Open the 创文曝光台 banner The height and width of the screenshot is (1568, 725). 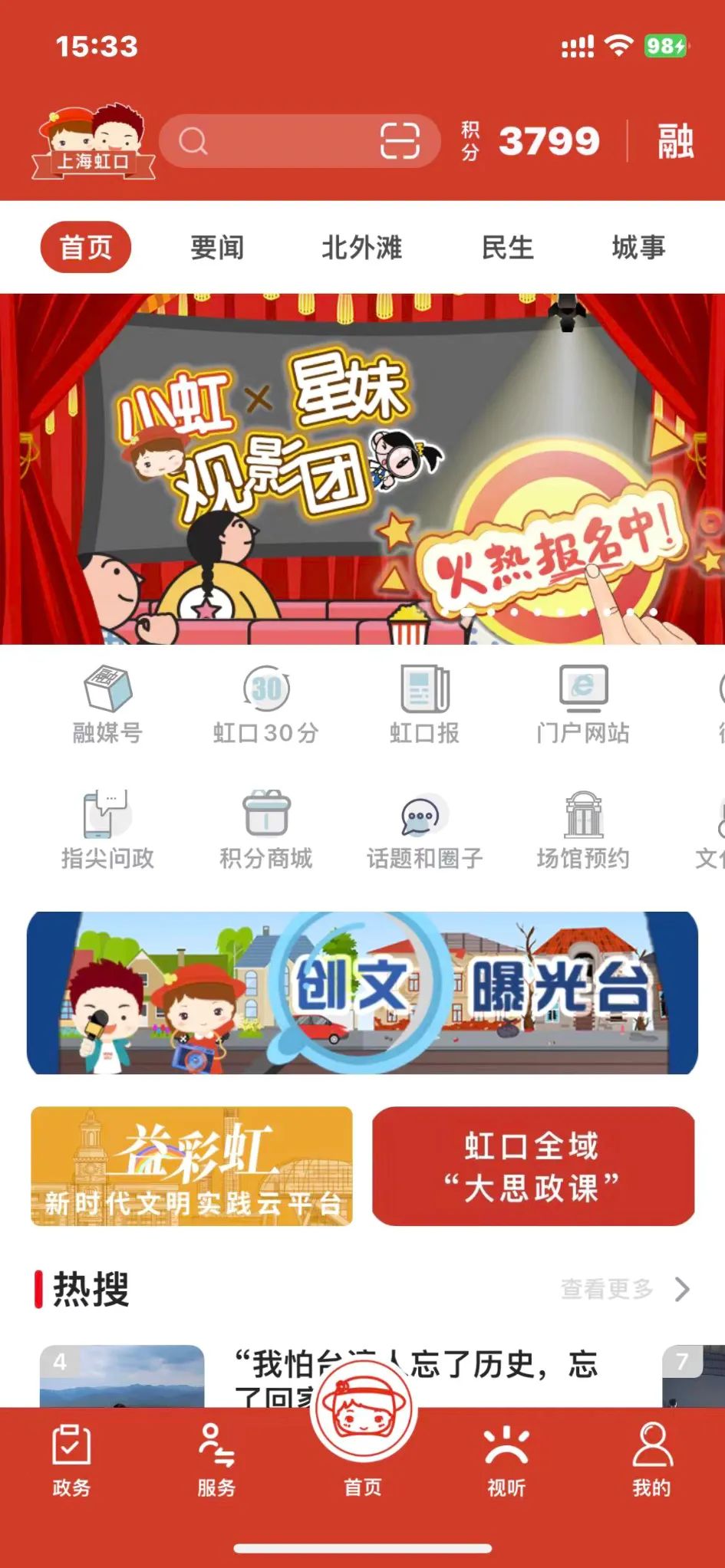362,993
